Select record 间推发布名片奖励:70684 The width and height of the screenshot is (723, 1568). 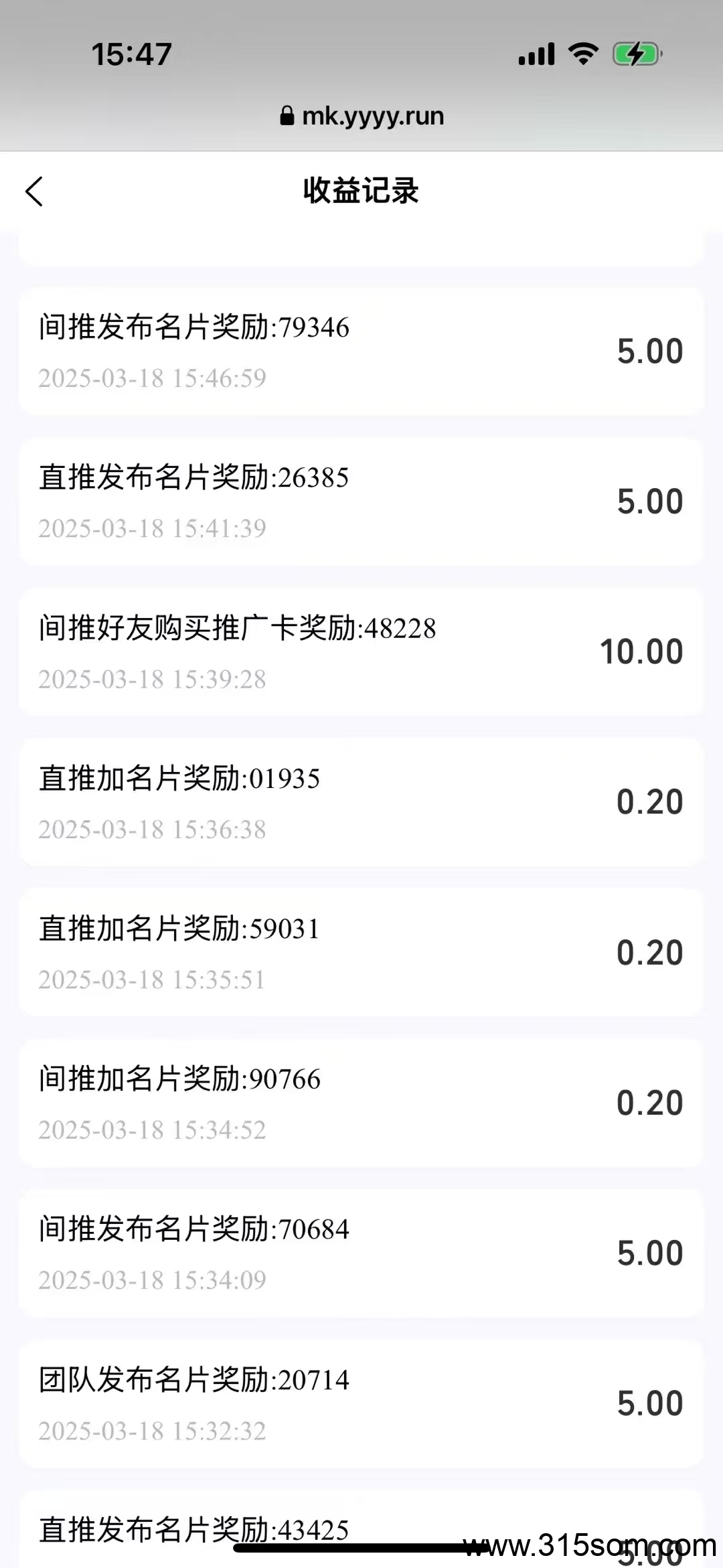361,1252
